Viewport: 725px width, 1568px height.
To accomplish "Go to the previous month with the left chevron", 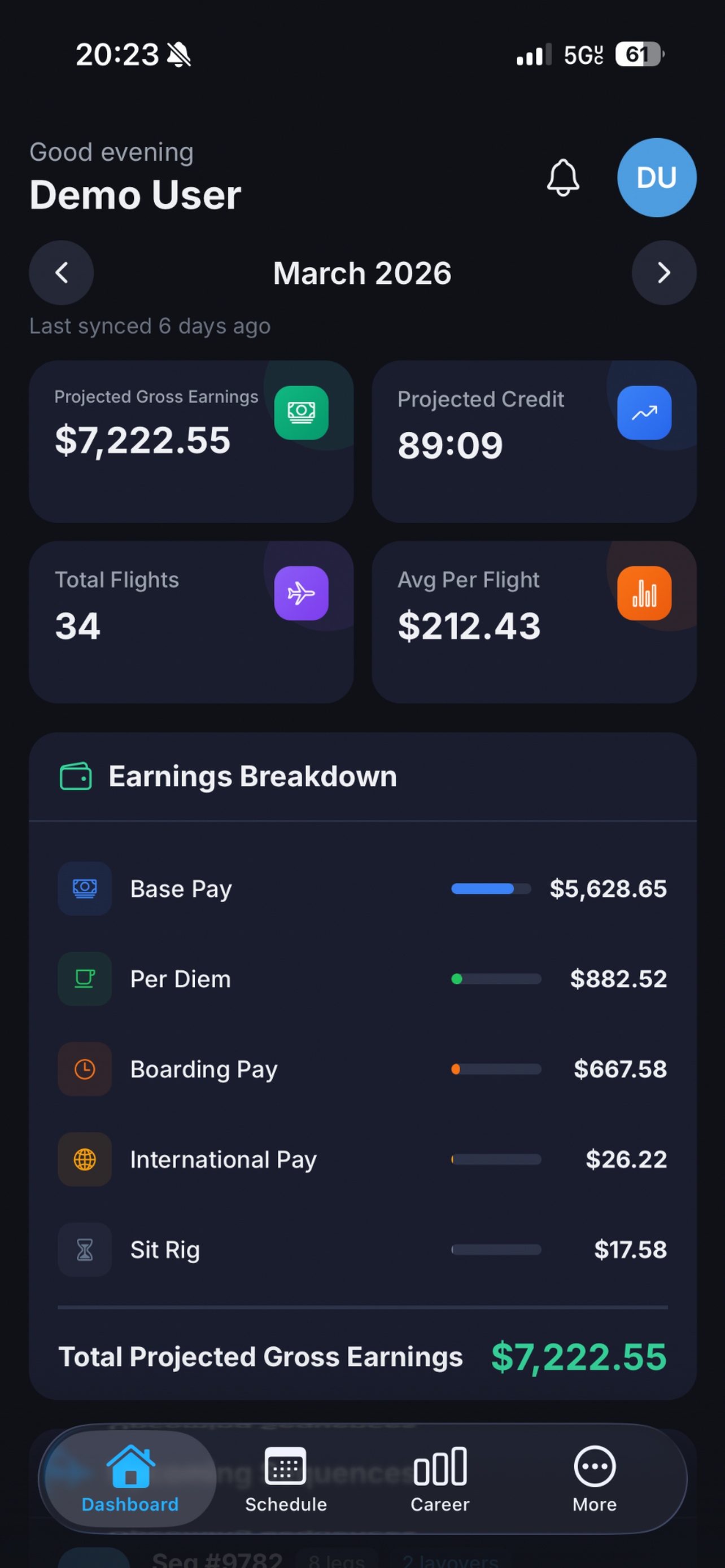I will point(62,273).
